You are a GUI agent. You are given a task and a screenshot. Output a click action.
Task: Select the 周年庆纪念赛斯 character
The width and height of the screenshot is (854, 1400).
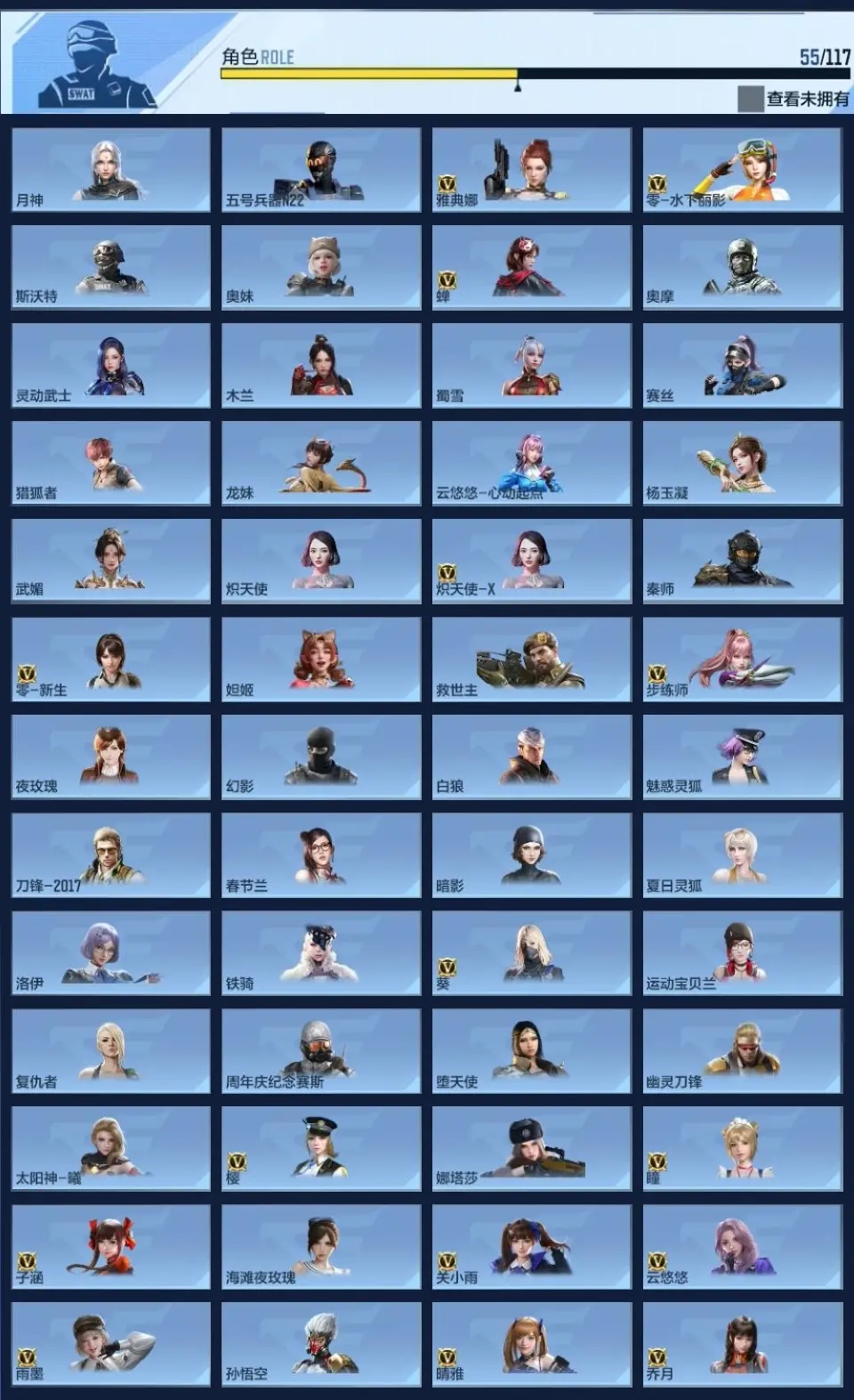[321, 1051]
